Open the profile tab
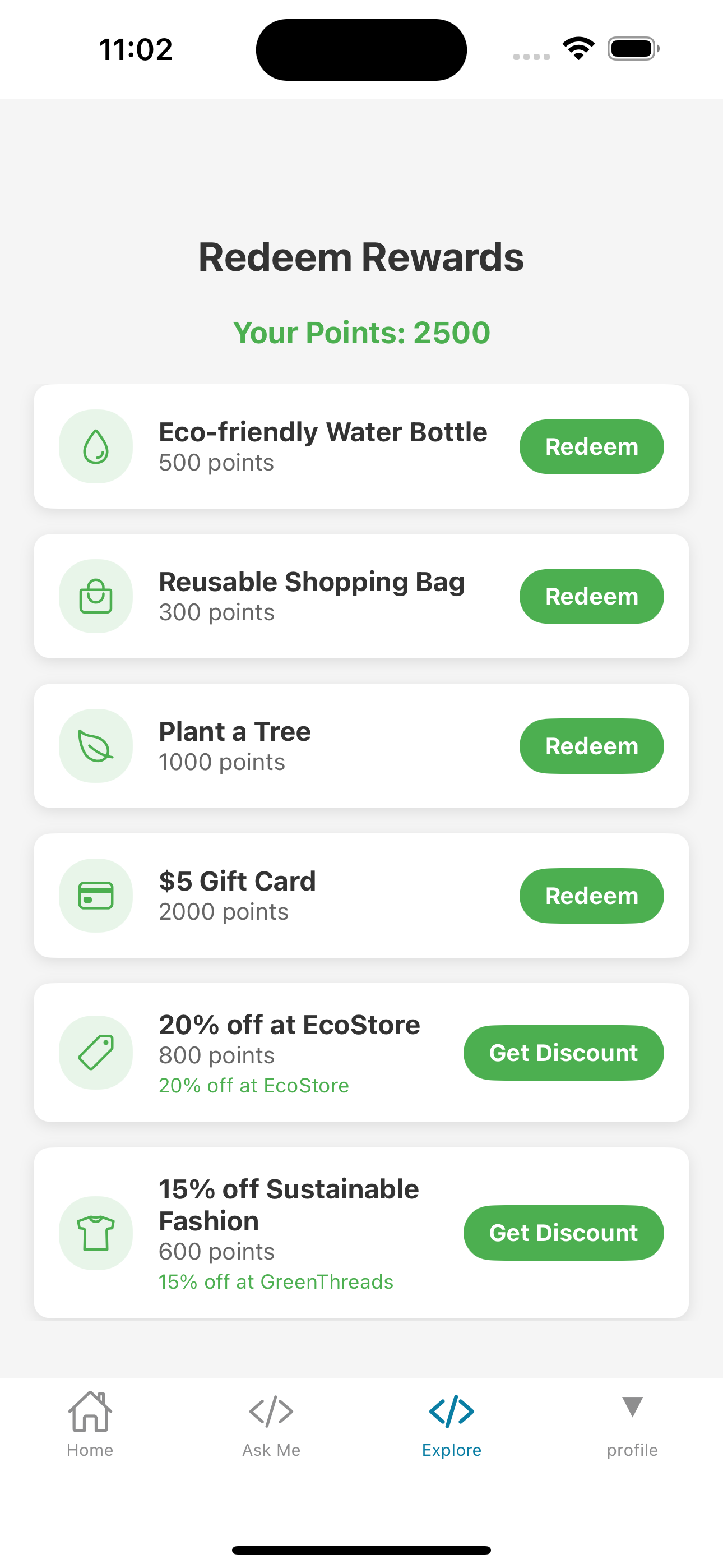Screen dimensions: 723x1568 pos(632,1424)
